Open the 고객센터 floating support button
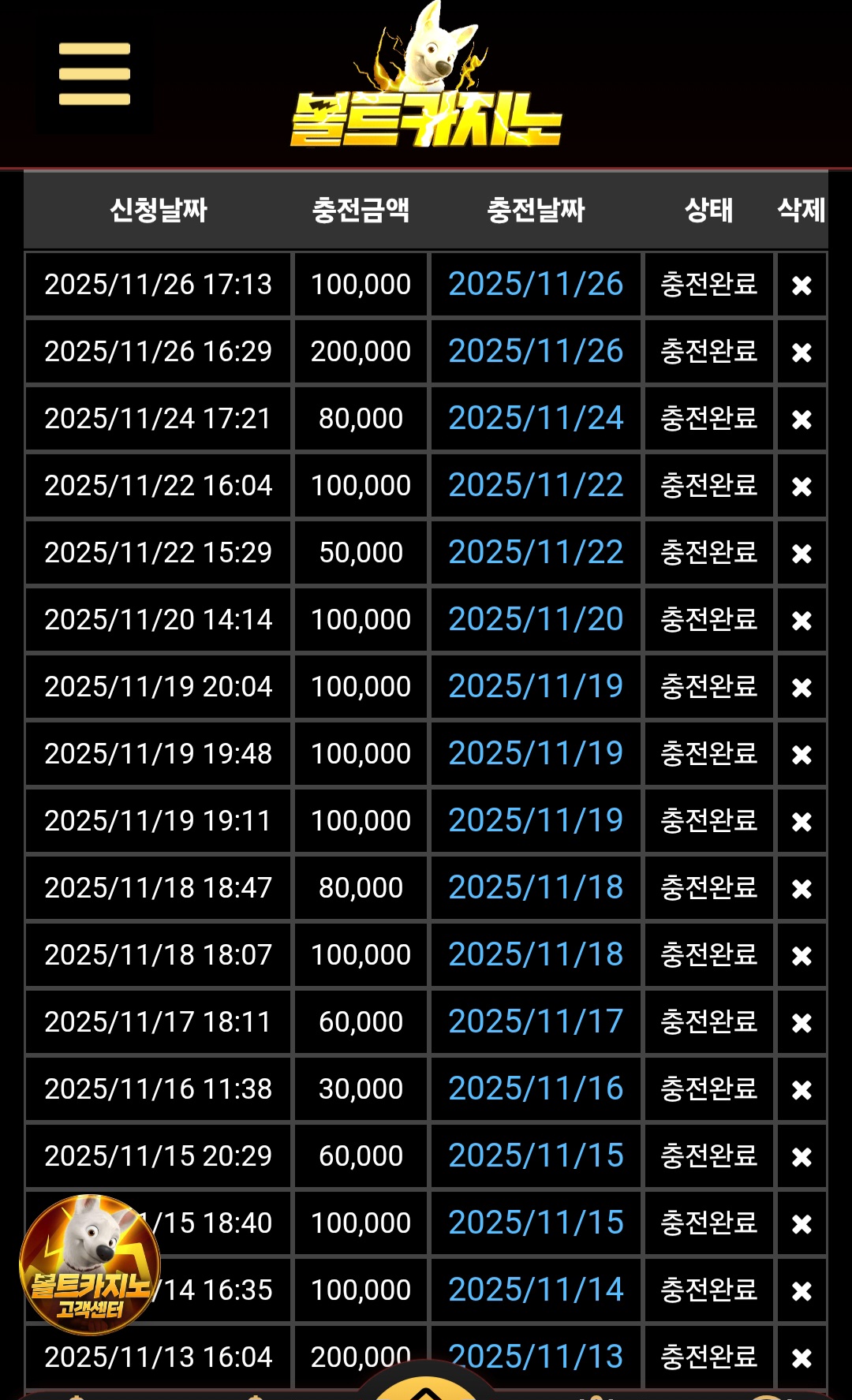The width and height of the screenshot is (852, 1400). 90,1264
